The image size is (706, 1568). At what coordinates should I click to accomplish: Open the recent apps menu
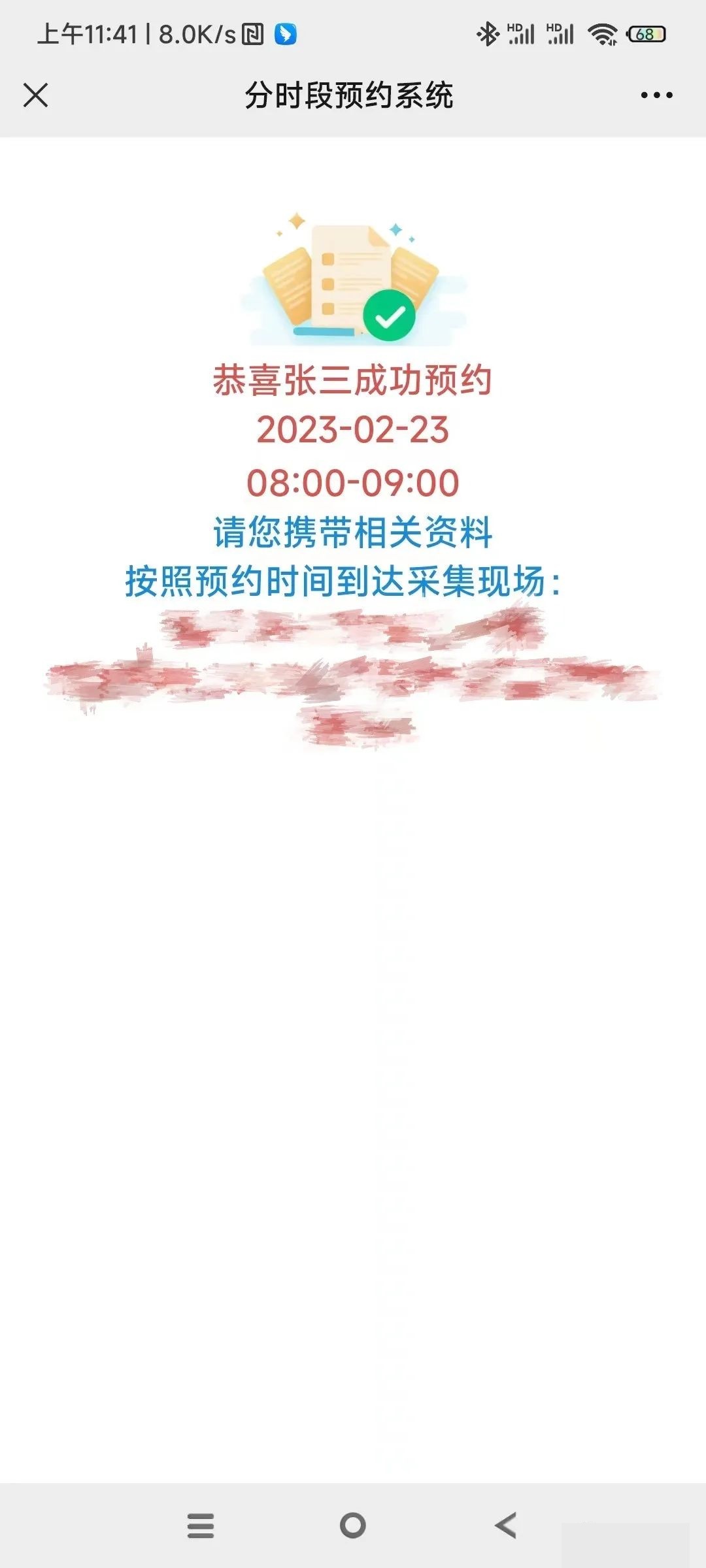point(201,1526)
